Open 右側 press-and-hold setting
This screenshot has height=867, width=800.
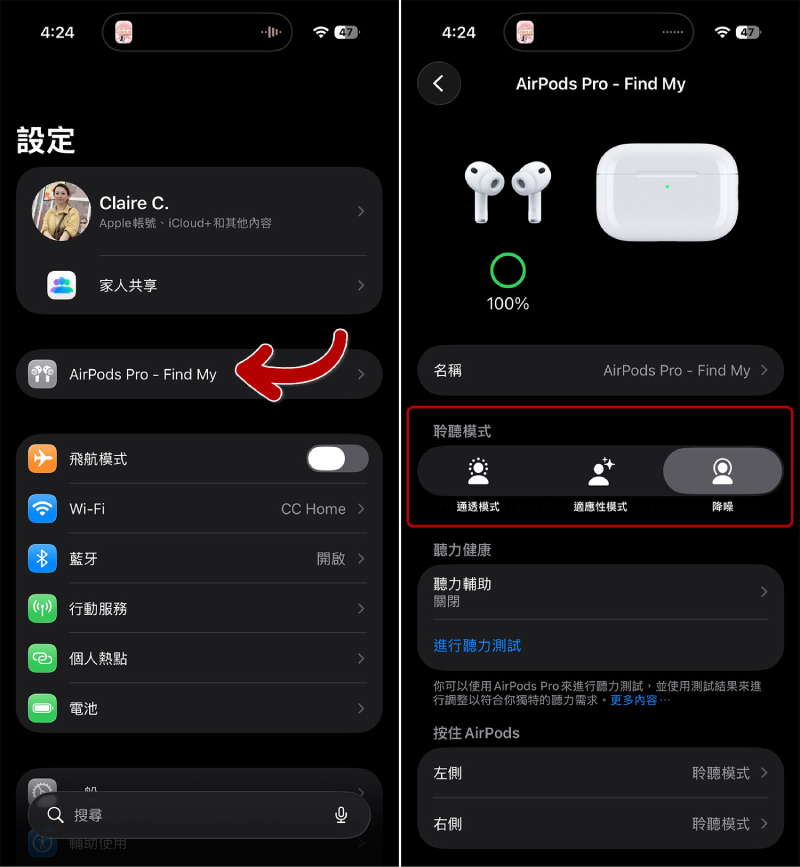(600, 824)
